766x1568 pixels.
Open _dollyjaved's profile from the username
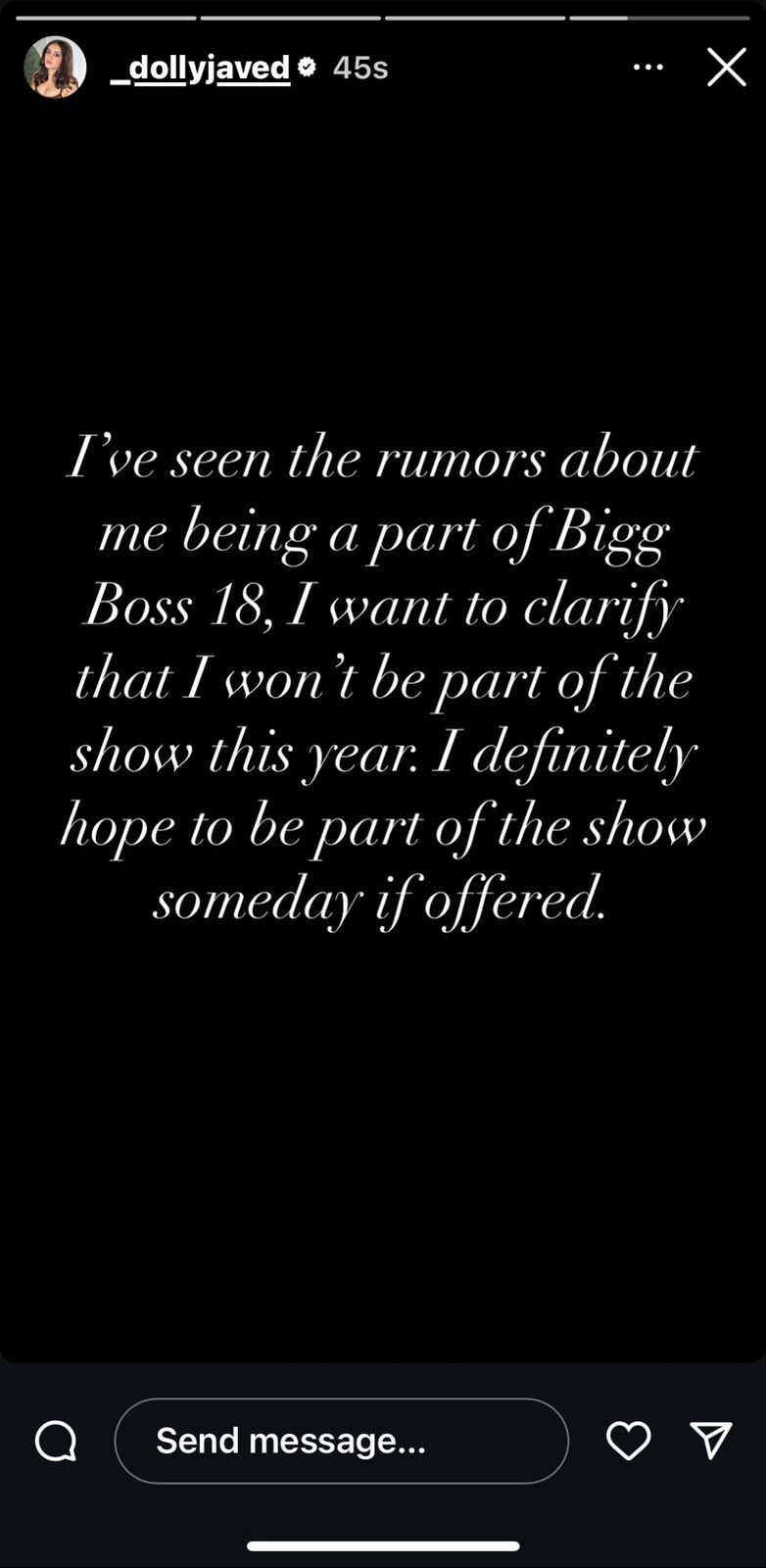pyautogui.click(x=200, y=68)
